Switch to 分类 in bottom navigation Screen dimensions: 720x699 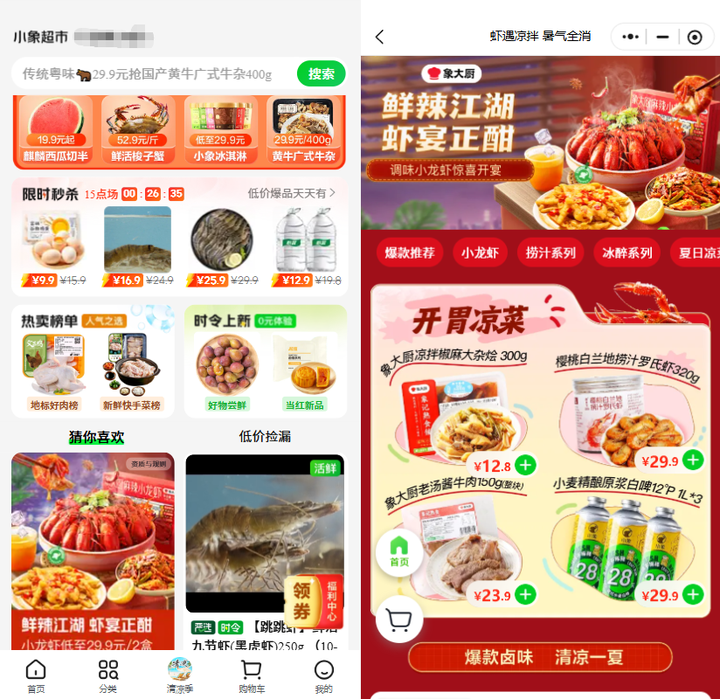108,675
